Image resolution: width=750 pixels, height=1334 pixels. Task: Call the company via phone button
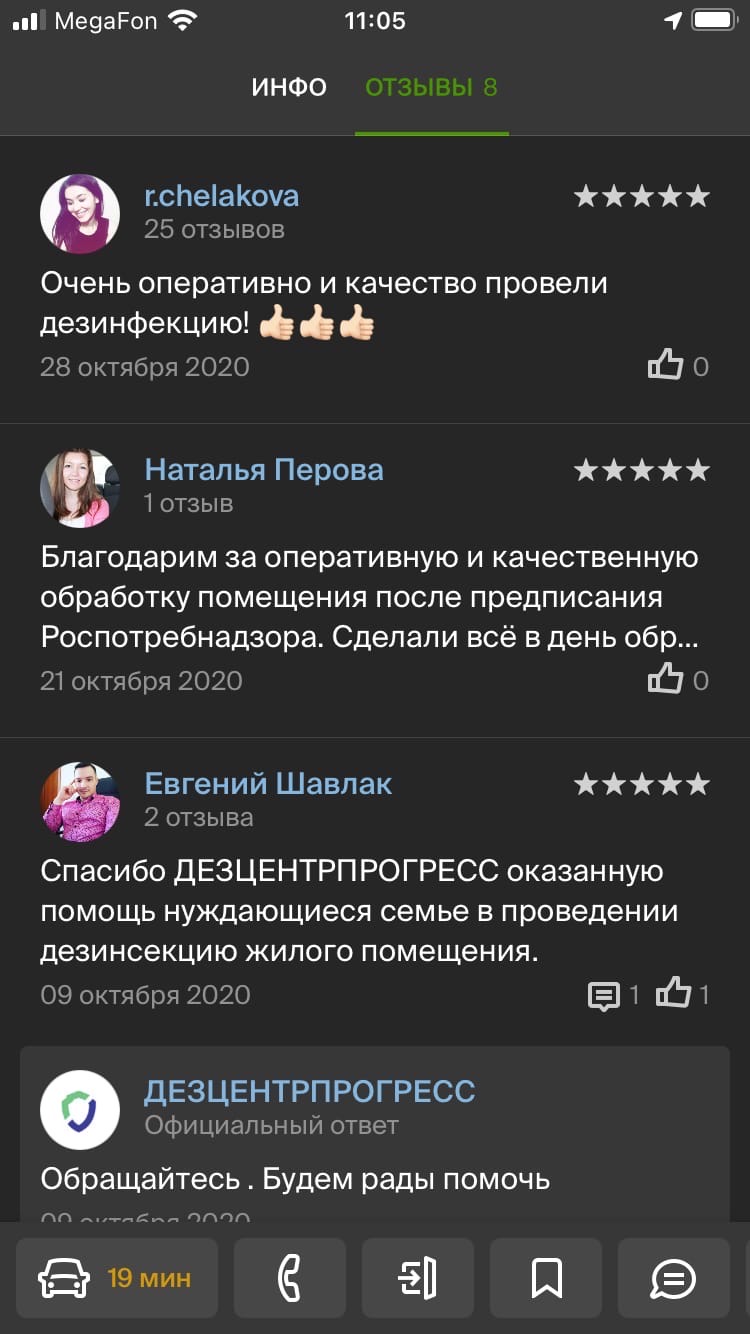point(290,1277)
